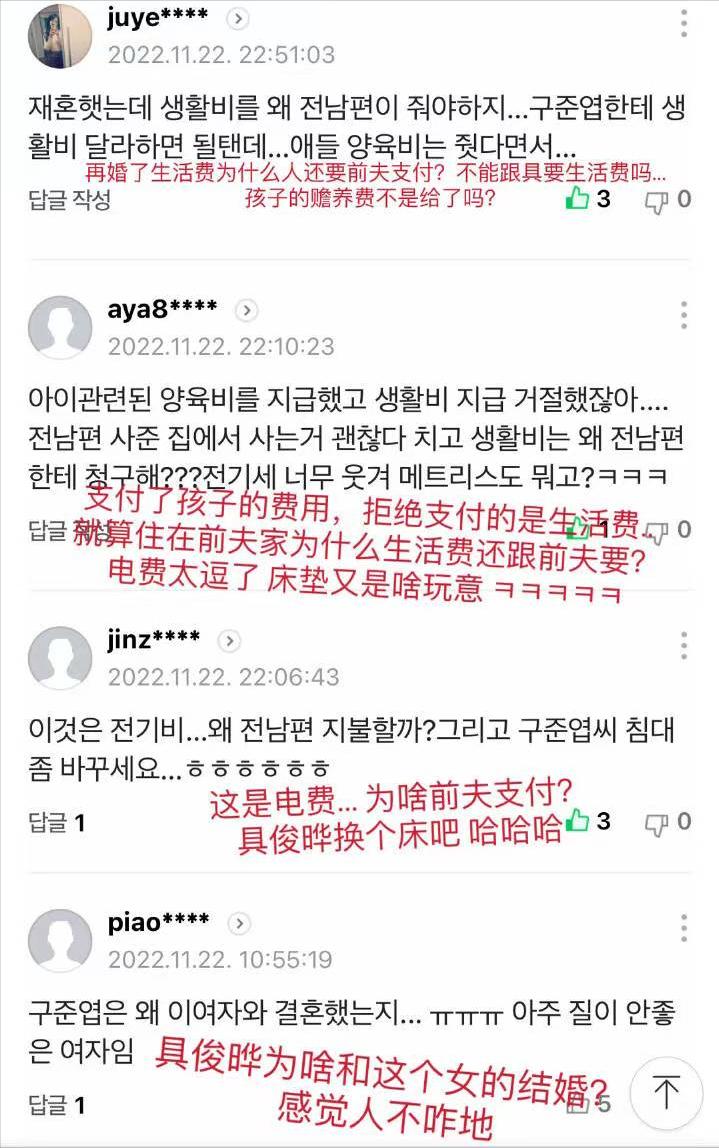Open overflow menu on piao**** comment
Viewport: 719px width, 1148px height.
(684, 927)
